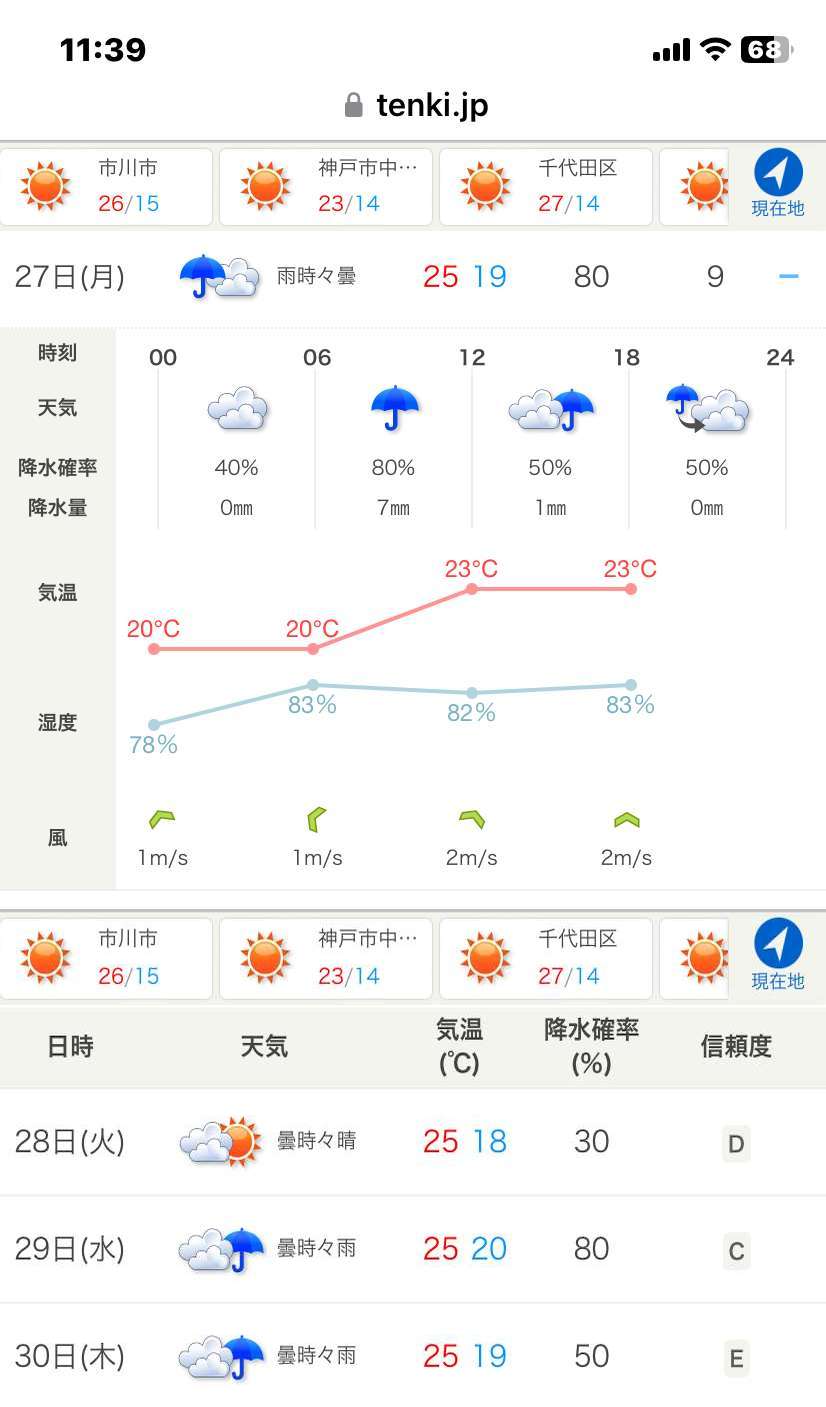Tap the 現在地 button in the lower strip

pos(778,956)
